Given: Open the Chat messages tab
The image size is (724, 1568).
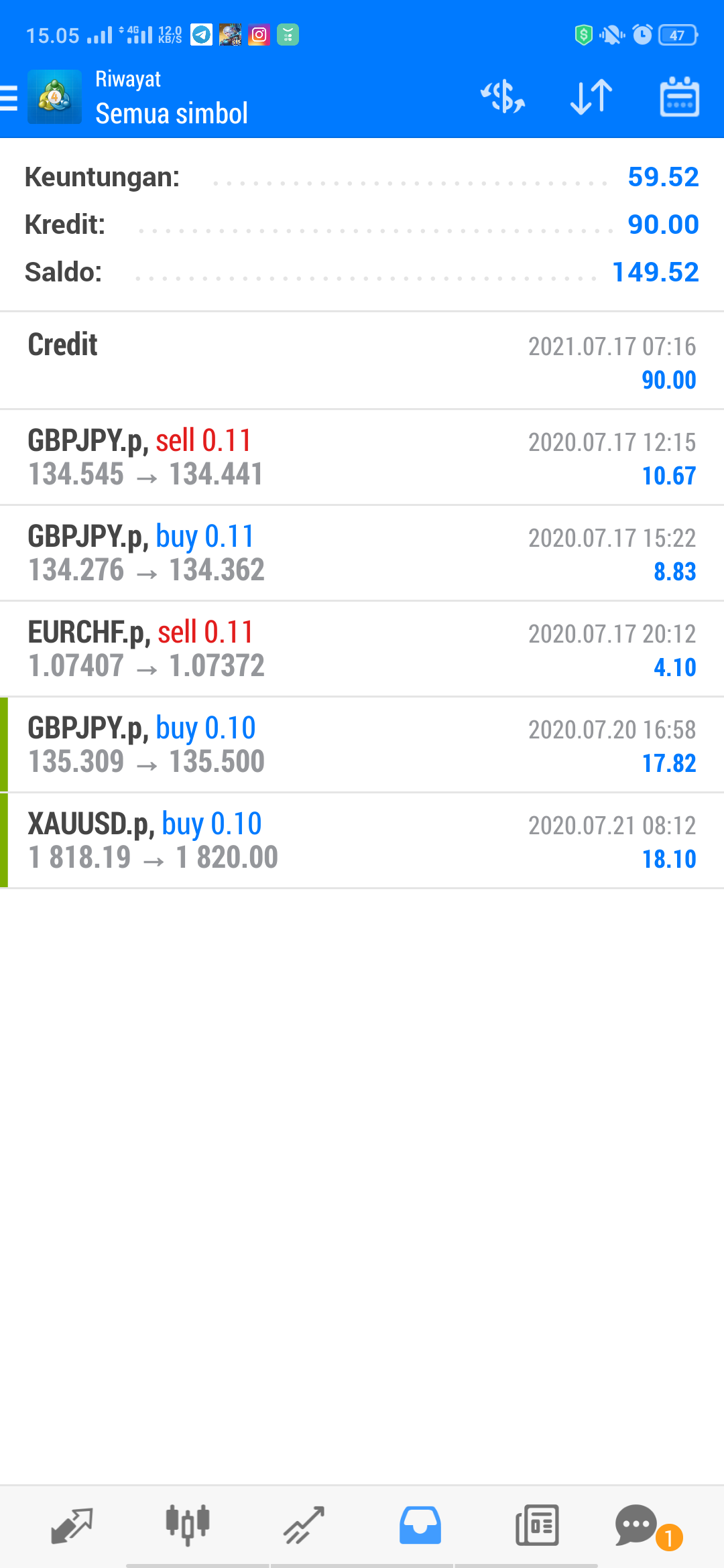Looking at the screenshot, I should coord(637,1526).
